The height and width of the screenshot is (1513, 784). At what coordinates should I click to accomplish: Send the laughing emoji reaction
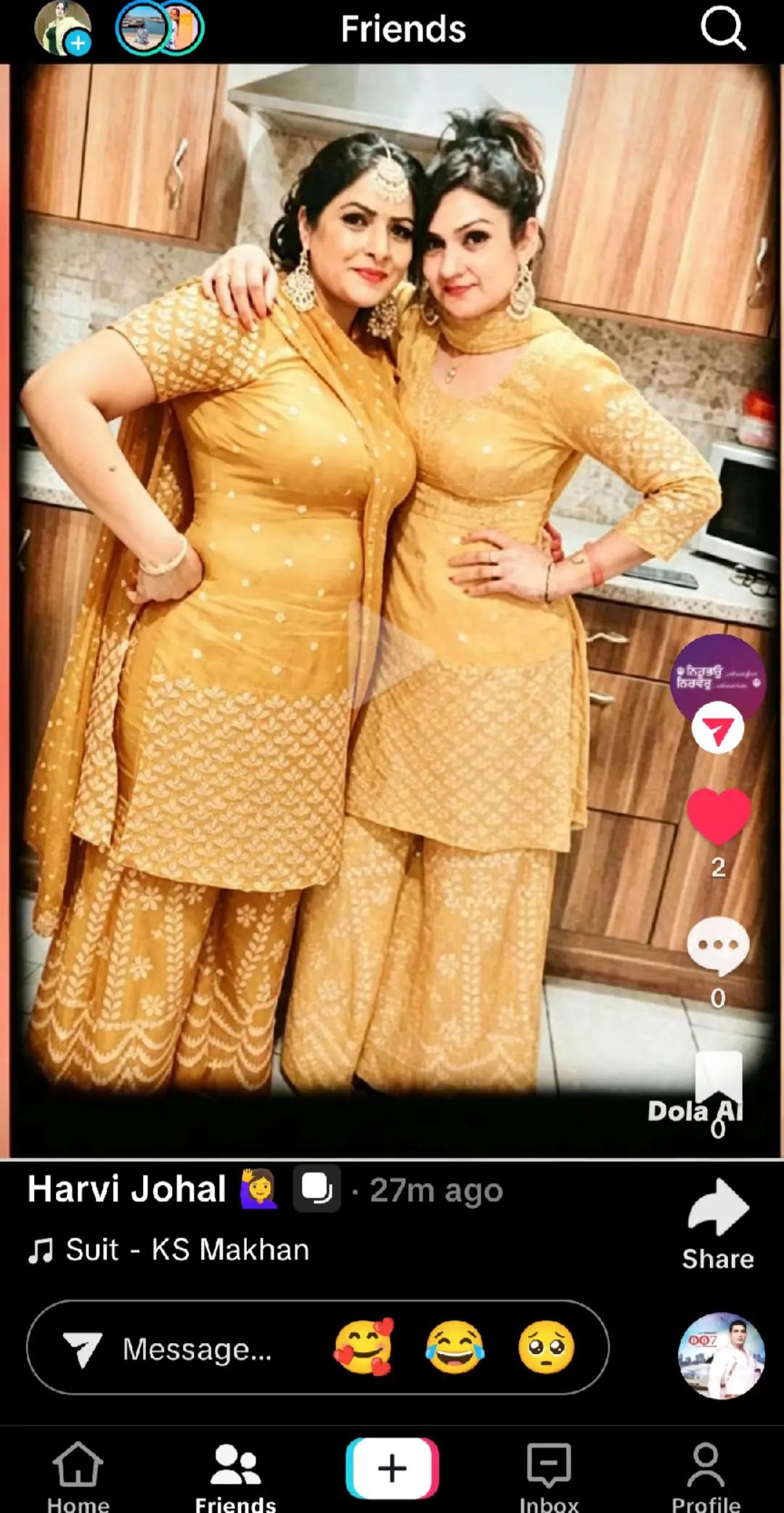pyautogui.click(x=454, y=1347)
